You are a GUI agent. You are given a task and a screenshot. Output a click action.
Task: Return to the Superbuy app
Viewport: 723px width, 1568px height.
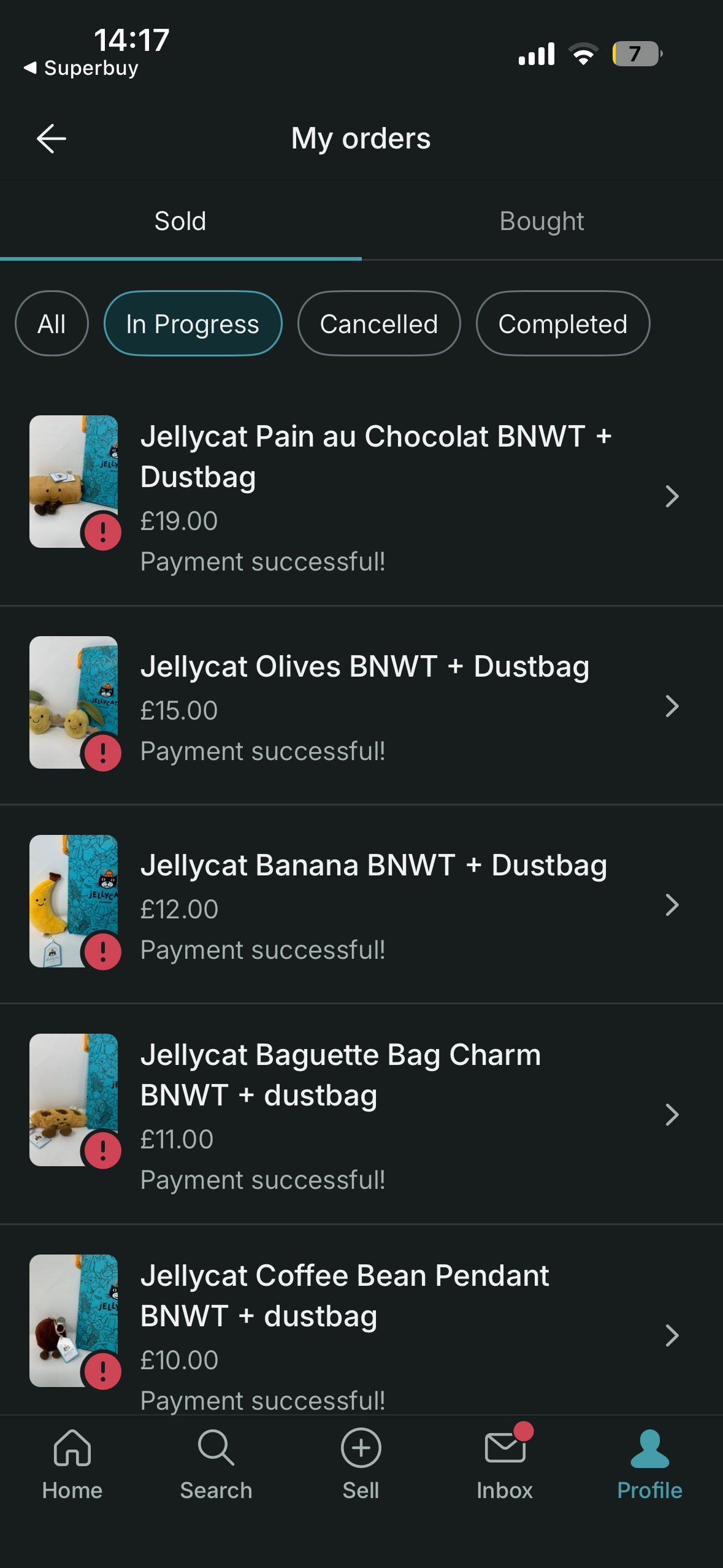(82, 67)
